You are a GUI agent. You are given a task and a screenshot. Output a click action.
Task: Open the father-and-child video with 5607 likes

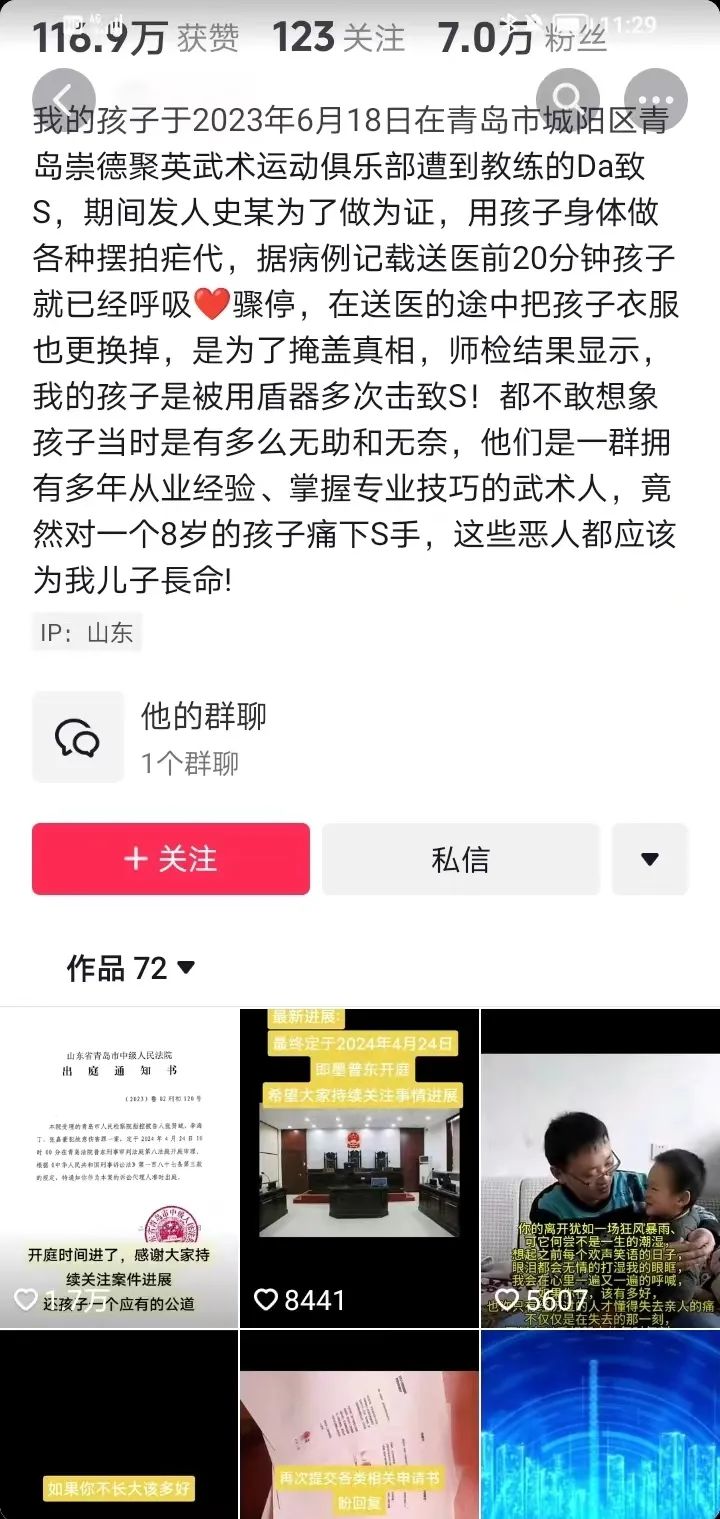(600, 1168)
